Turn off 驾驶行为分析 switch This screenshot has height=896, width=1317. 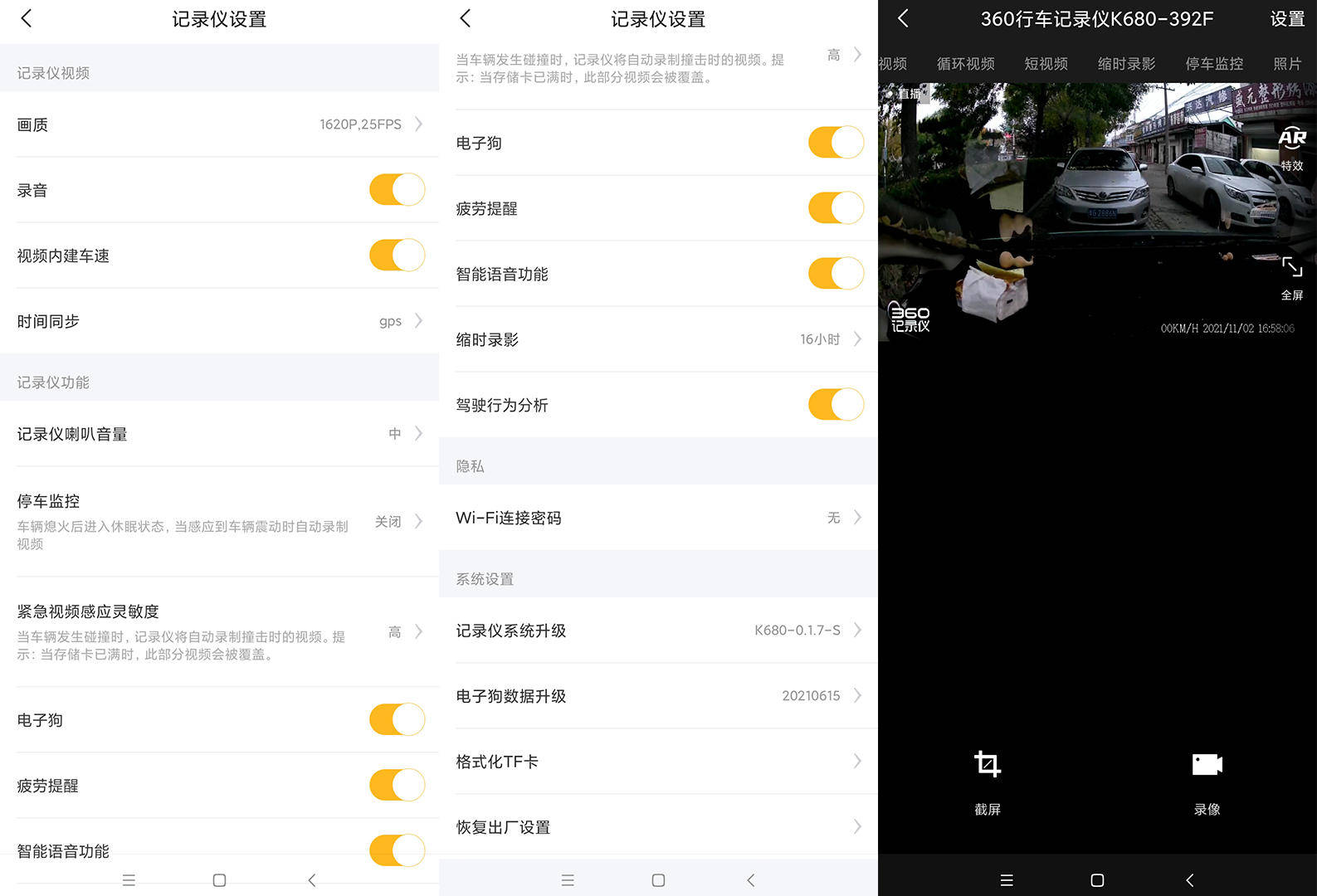(836, 405)
